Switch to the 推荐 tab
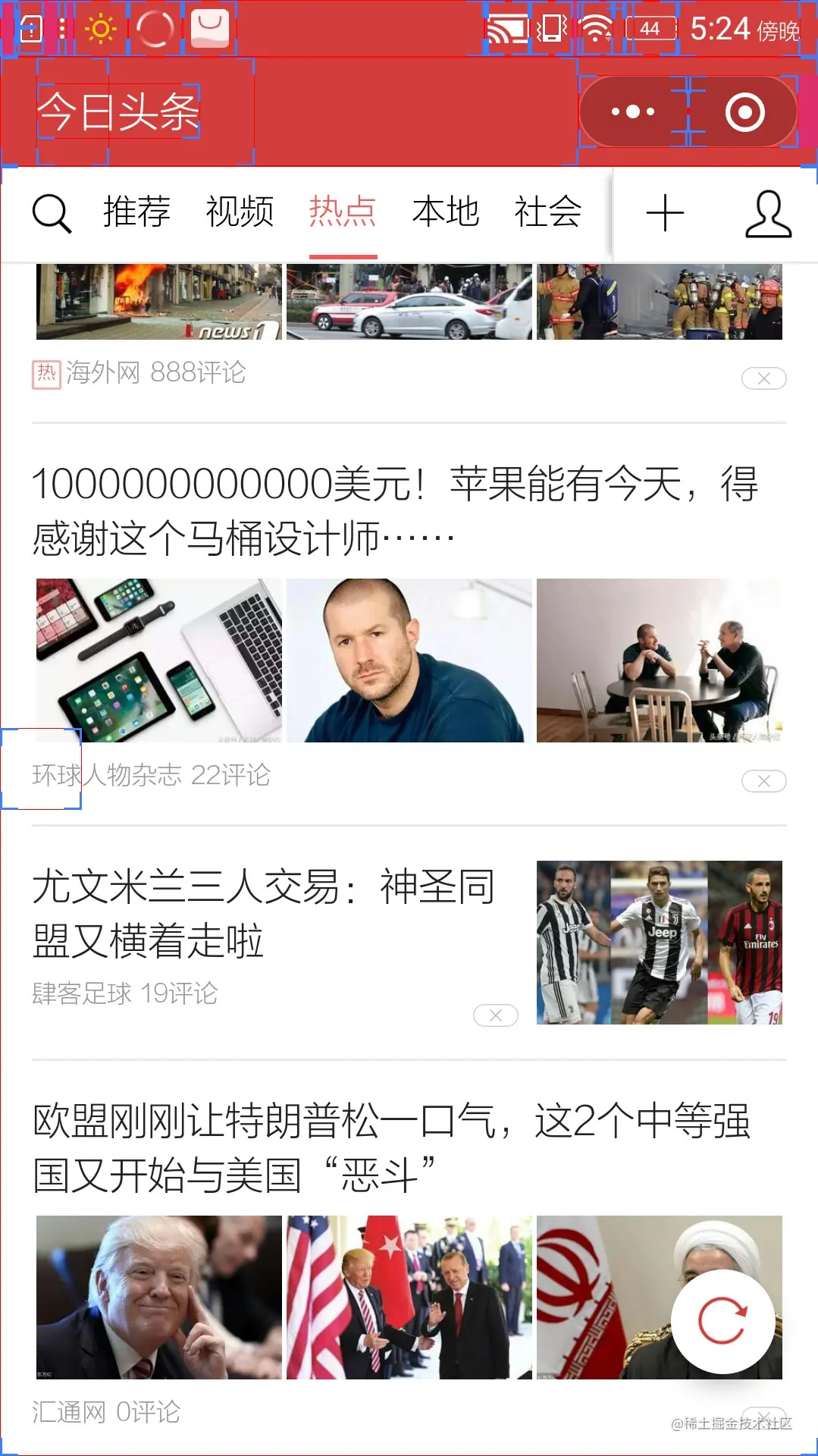This screenshot has width=818, height=1456. (136, 212)
